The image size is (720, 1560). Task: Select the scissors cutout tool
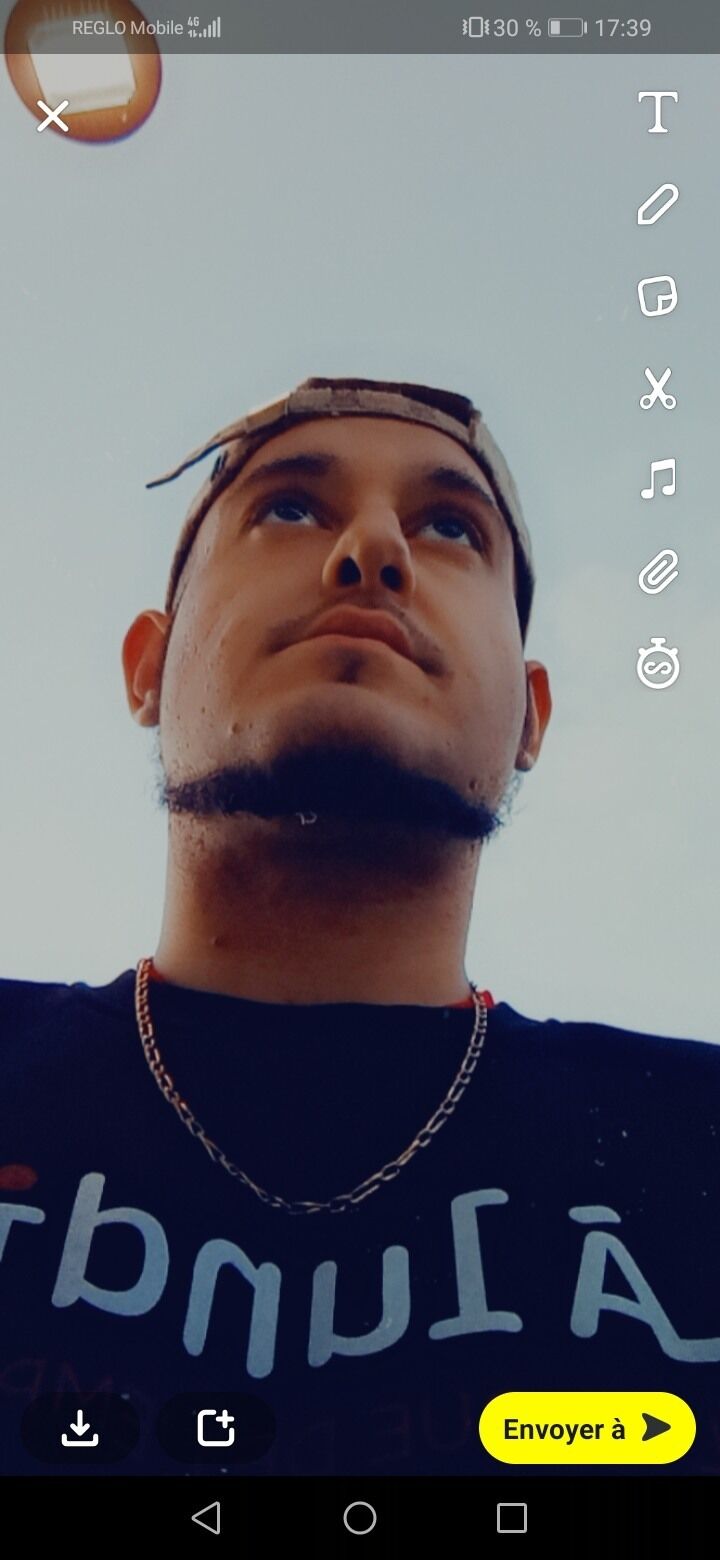coord(658,389)
